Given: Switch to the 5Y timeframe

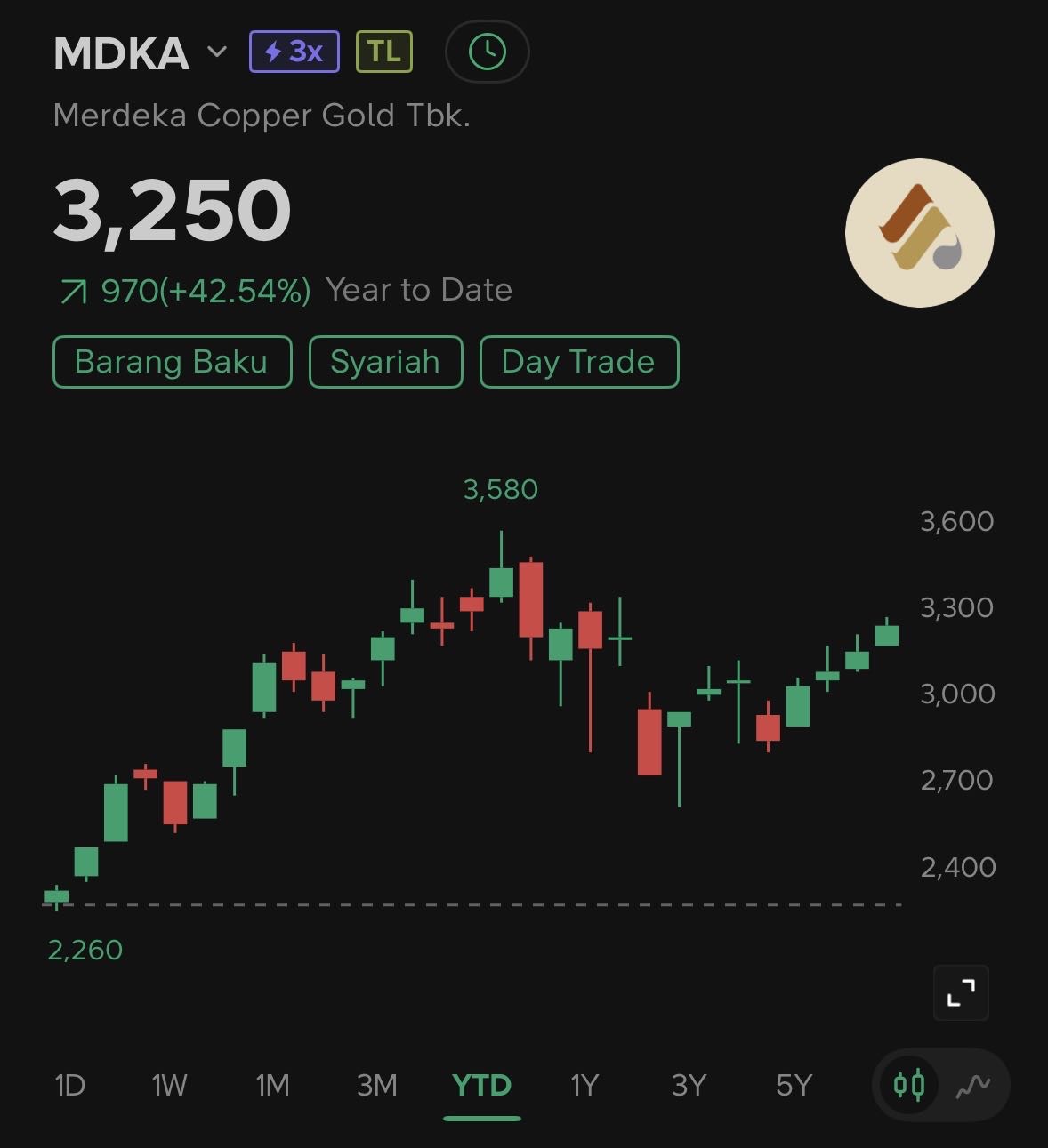Looking at the screenshot, I should click(794, 1086).
